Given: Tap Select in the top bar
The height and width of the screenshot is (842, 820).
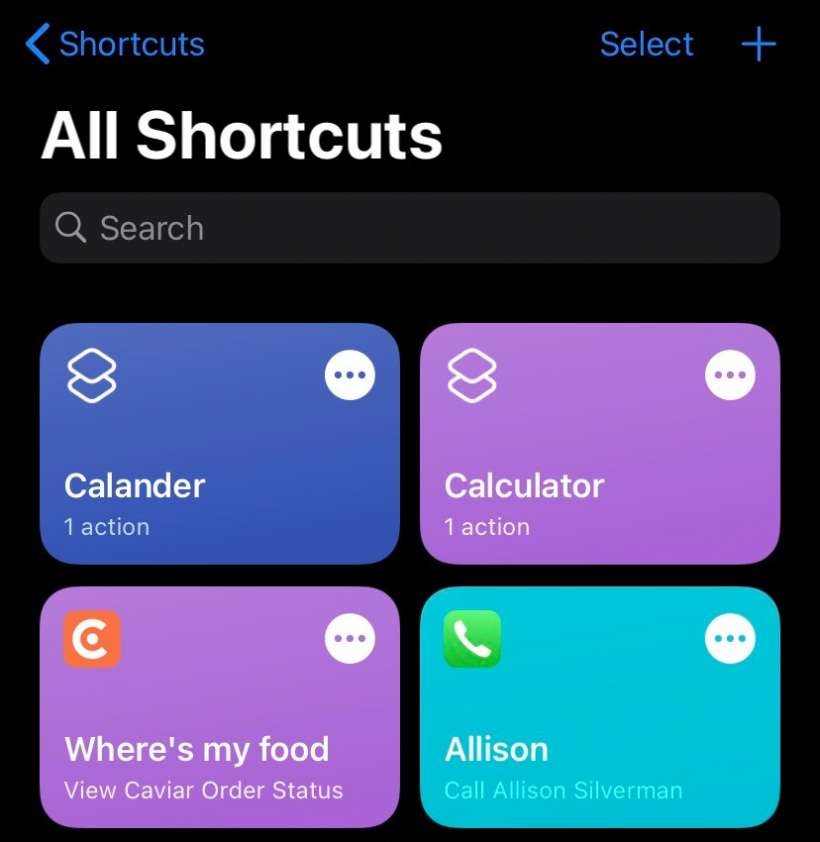Looking at the screenshot, I should 646,45.
